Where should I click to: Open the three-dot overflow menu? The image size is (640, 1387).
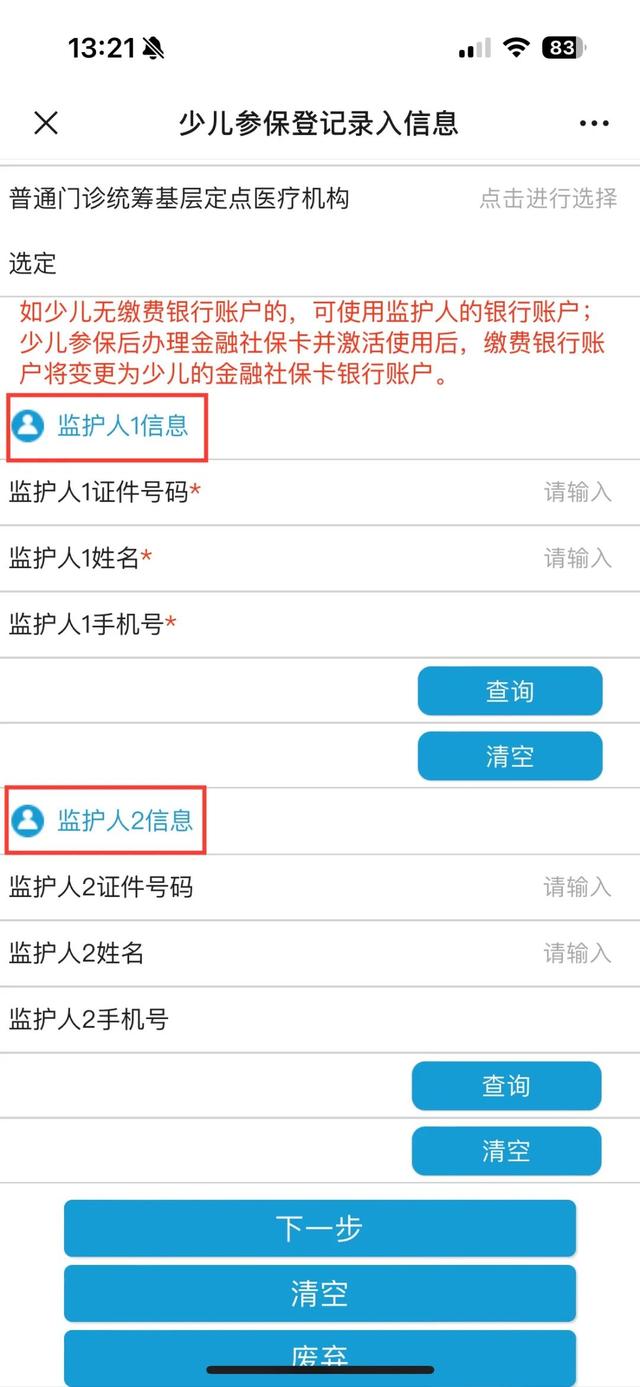pyautogui.click(x=594, y=123)
